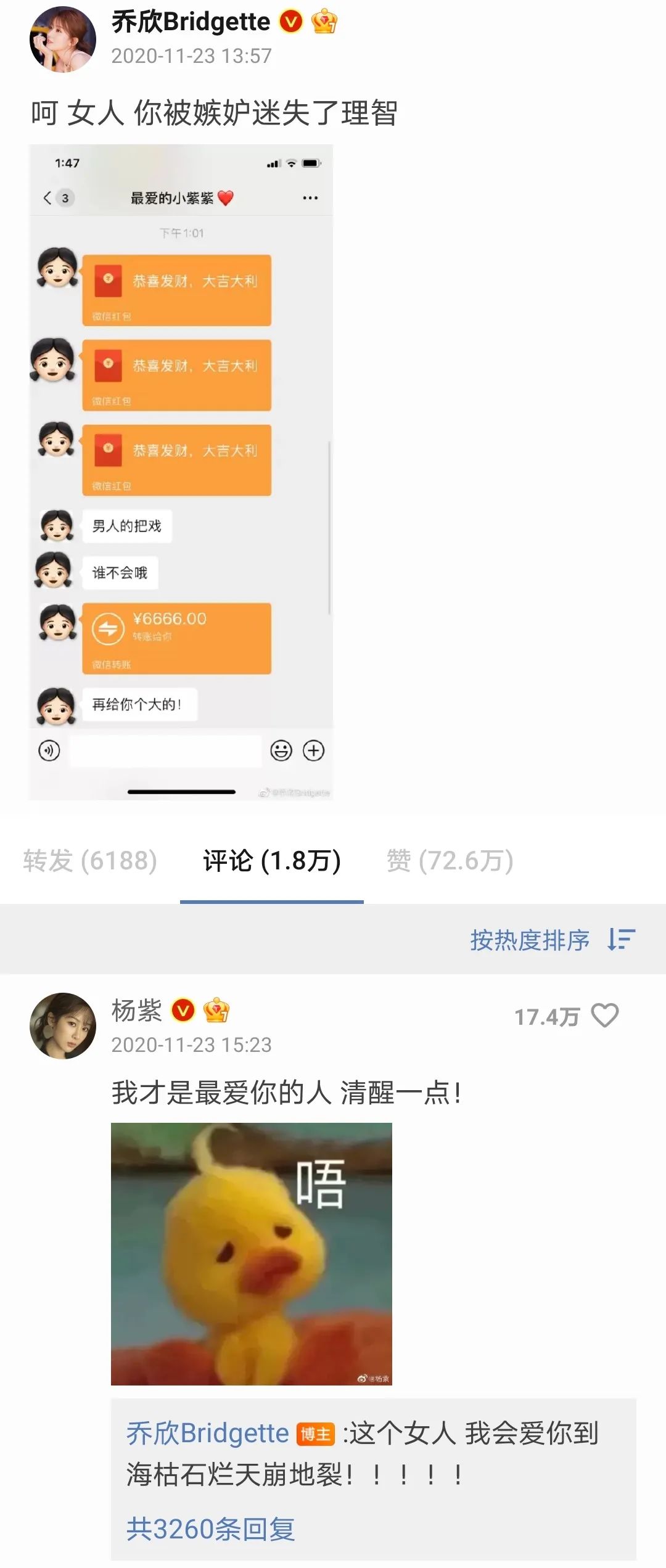Switch to the 评论 (1.8万) tab
Viewport: 666px width, 1568px height.
(272, 861)
